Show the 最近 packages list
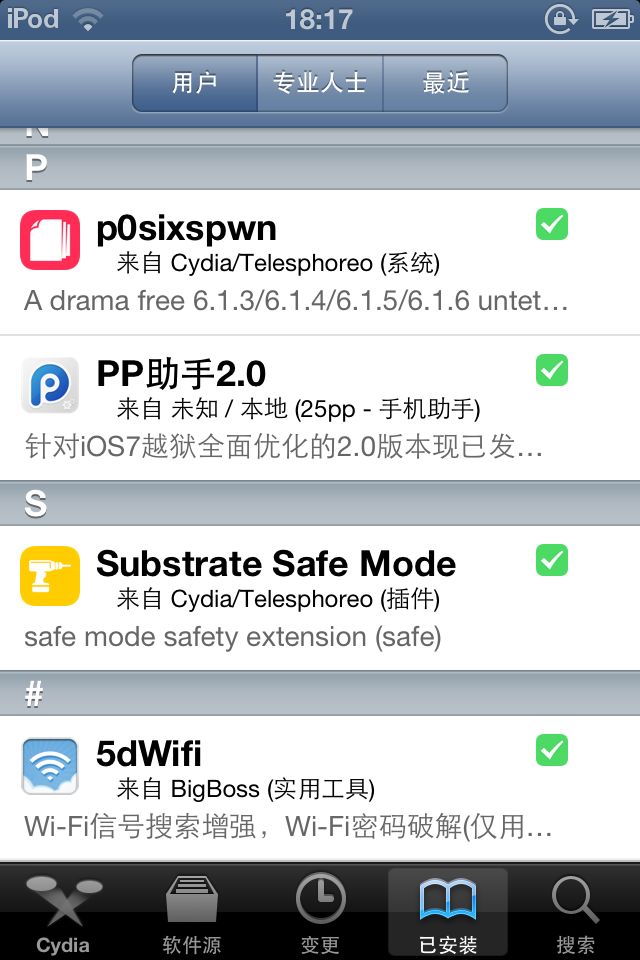The image size is (640, 960). pyautogui.click(x=445, y=83)
